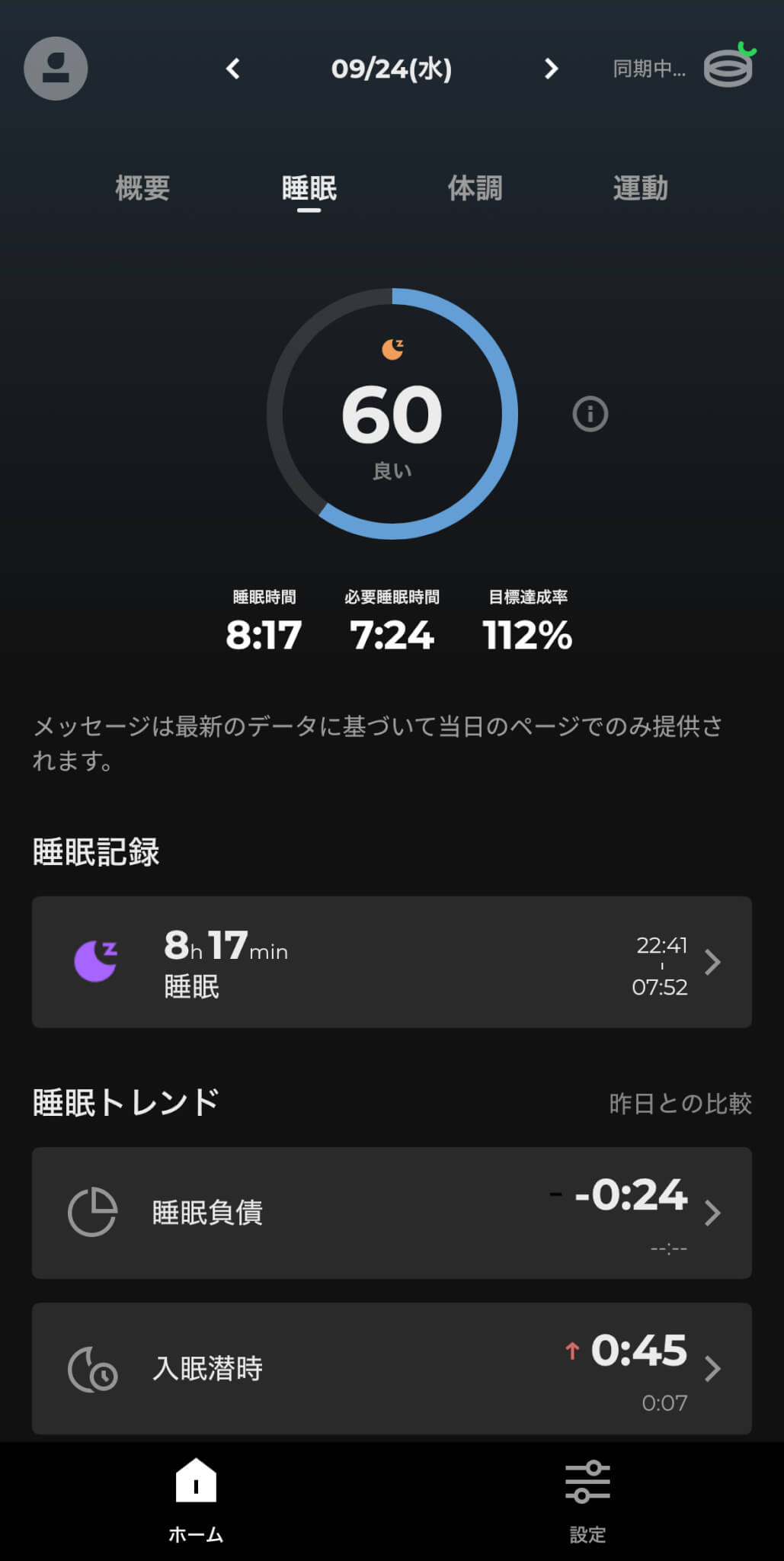Show sleep score info

click(x=590, y=415)
